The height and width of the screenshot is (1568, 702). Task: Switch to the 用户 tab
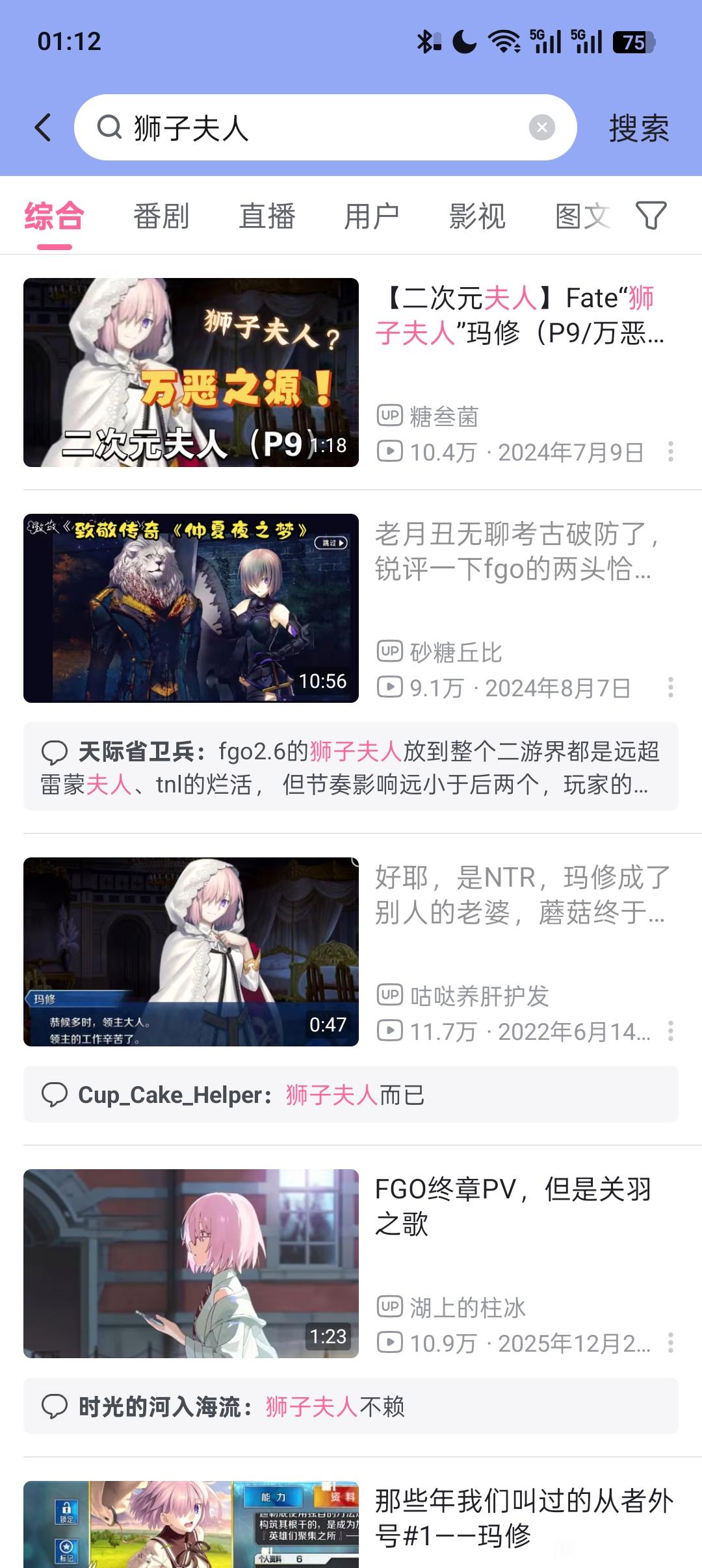372,216
